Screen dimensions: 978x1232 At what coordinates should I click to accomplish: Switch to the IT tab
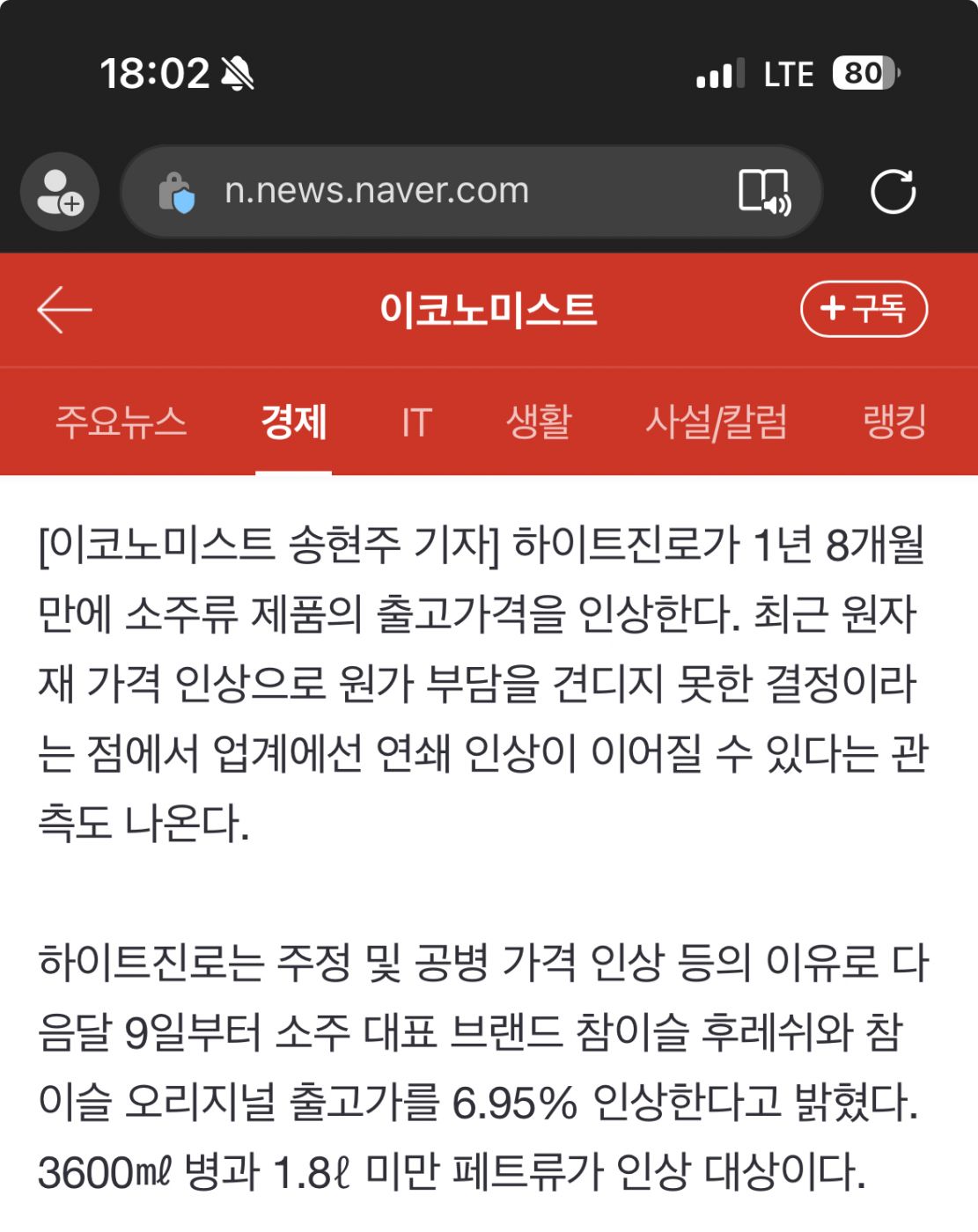click(x=416, y=422)
